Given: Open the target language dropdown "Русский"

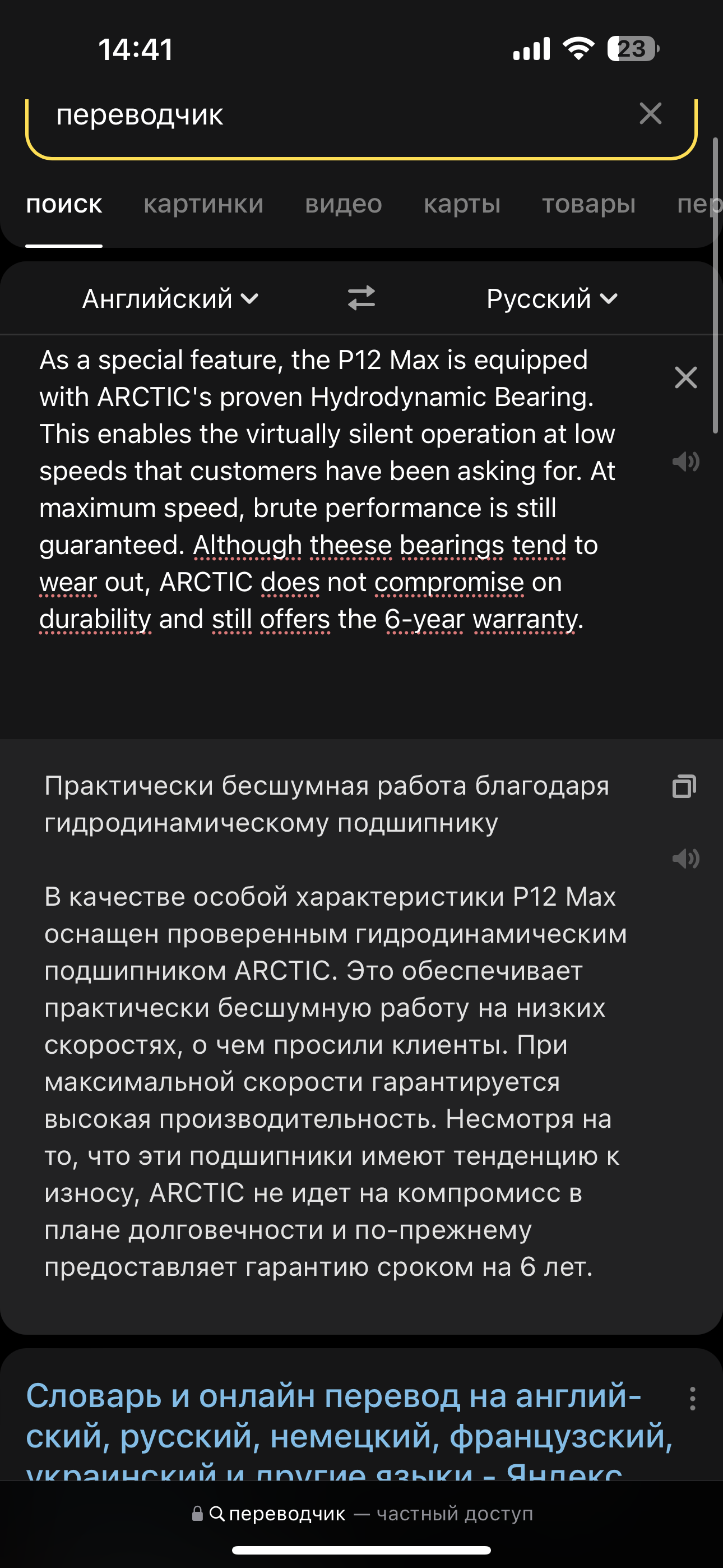Looking at the screenshot, I should tap(551, 299).
